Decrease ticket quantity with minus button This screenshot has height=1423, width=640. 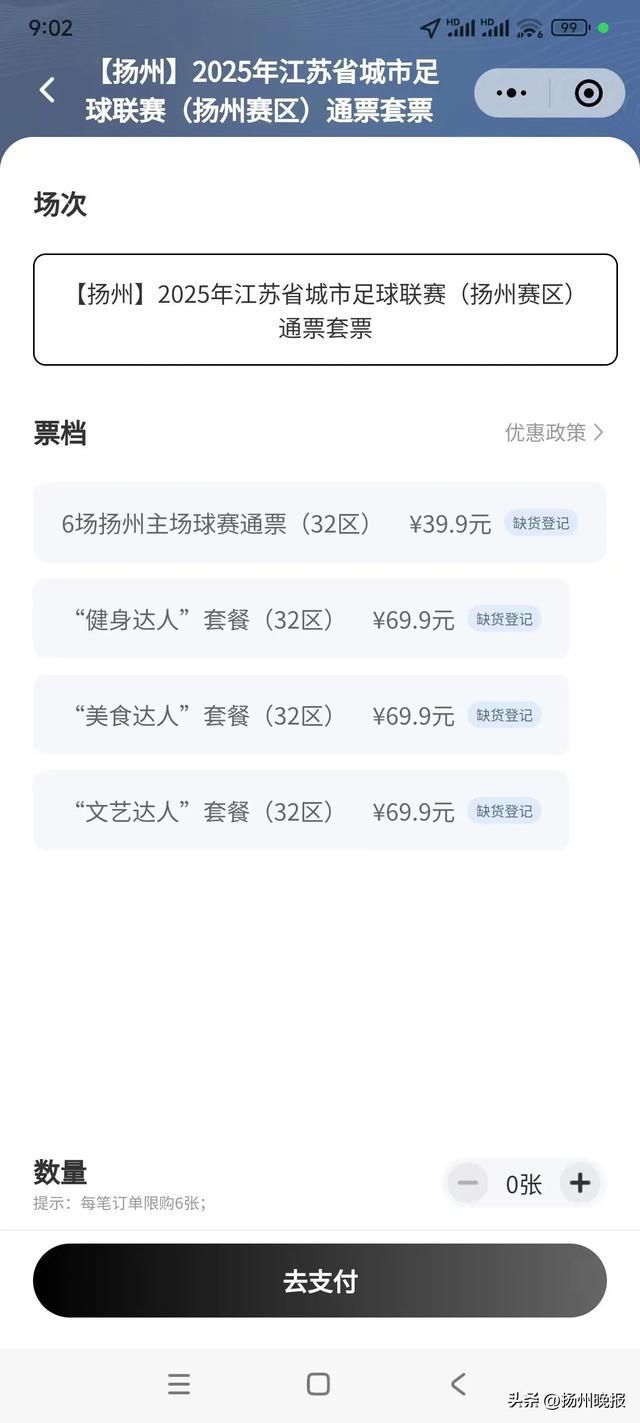coord(467,1184)
